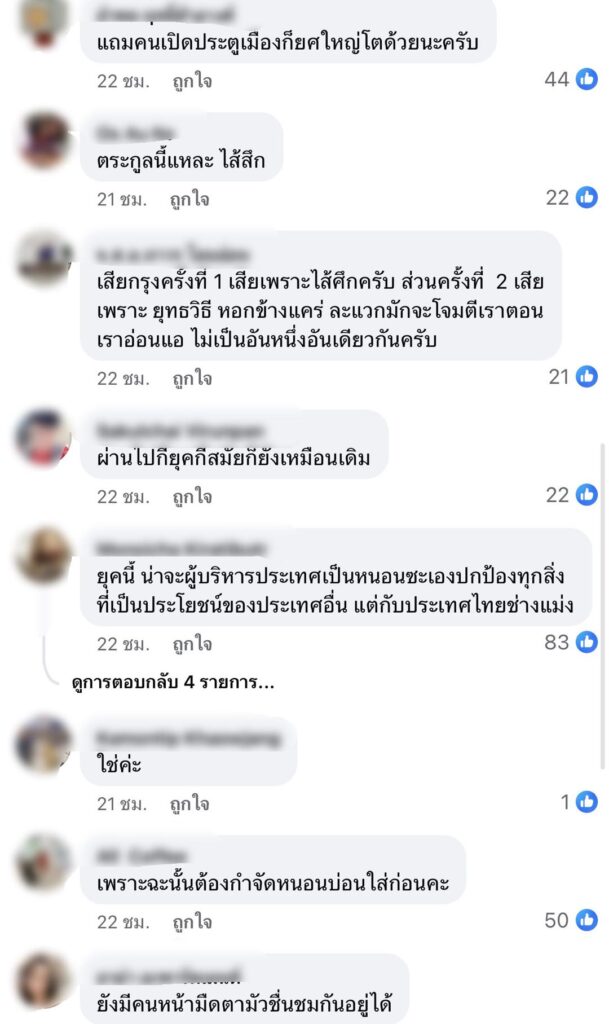Screen dimensions: 609x1024
Task: Expand 'ดูการตอบกลับ 4 รายการ' replies
Action: pos(173,684)
